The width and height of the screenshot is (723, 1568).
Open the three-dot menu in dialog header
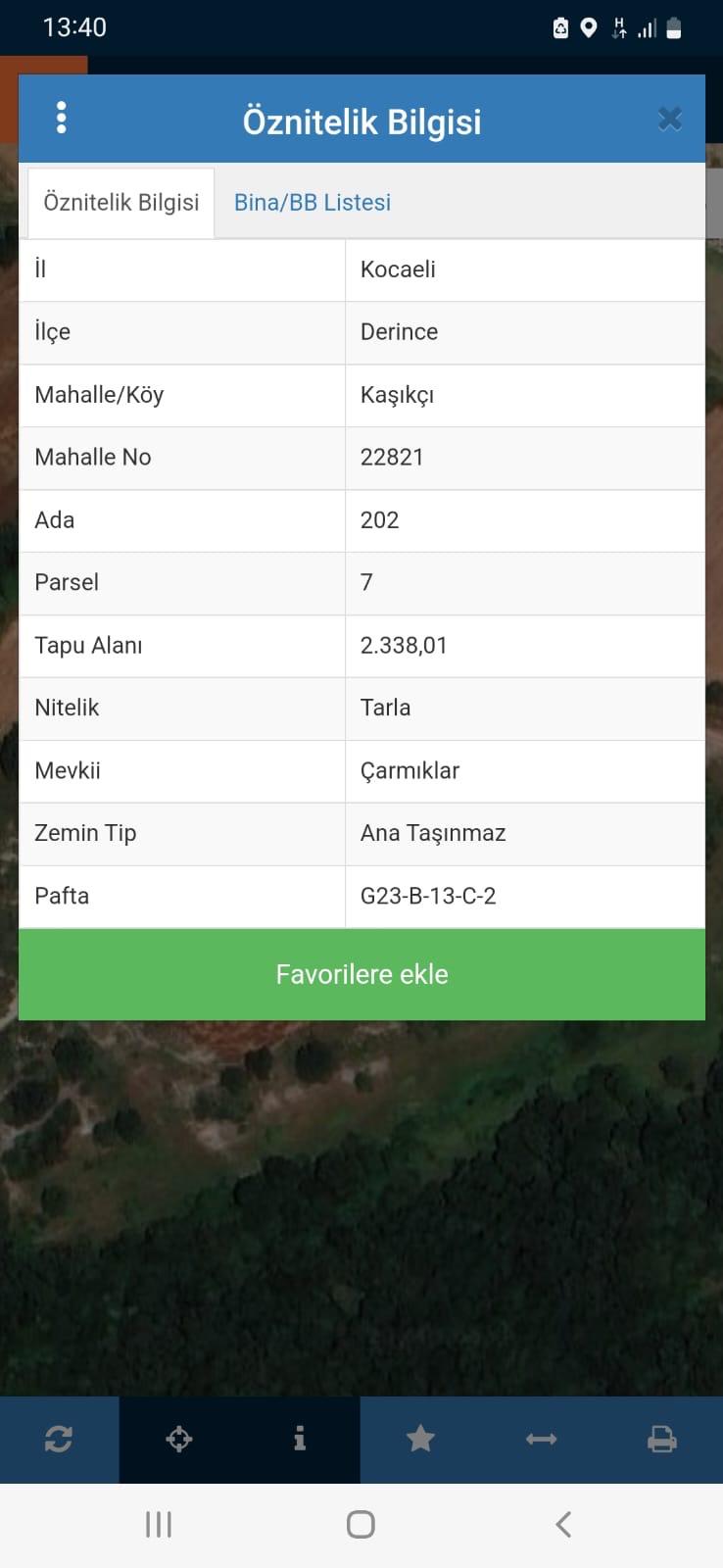(x=61, y=118)
